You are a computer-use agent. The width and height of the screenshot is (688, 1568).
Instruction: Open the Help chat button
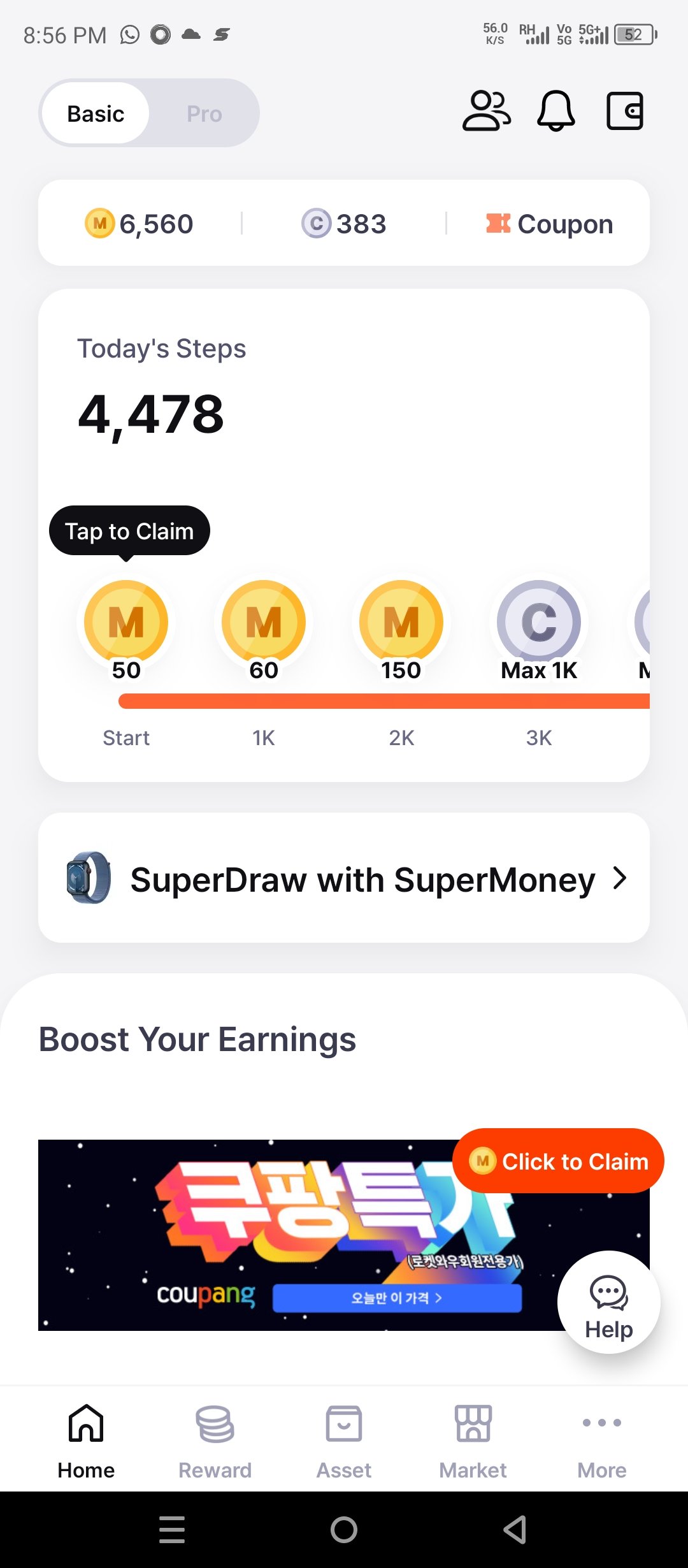[608, 1302]
